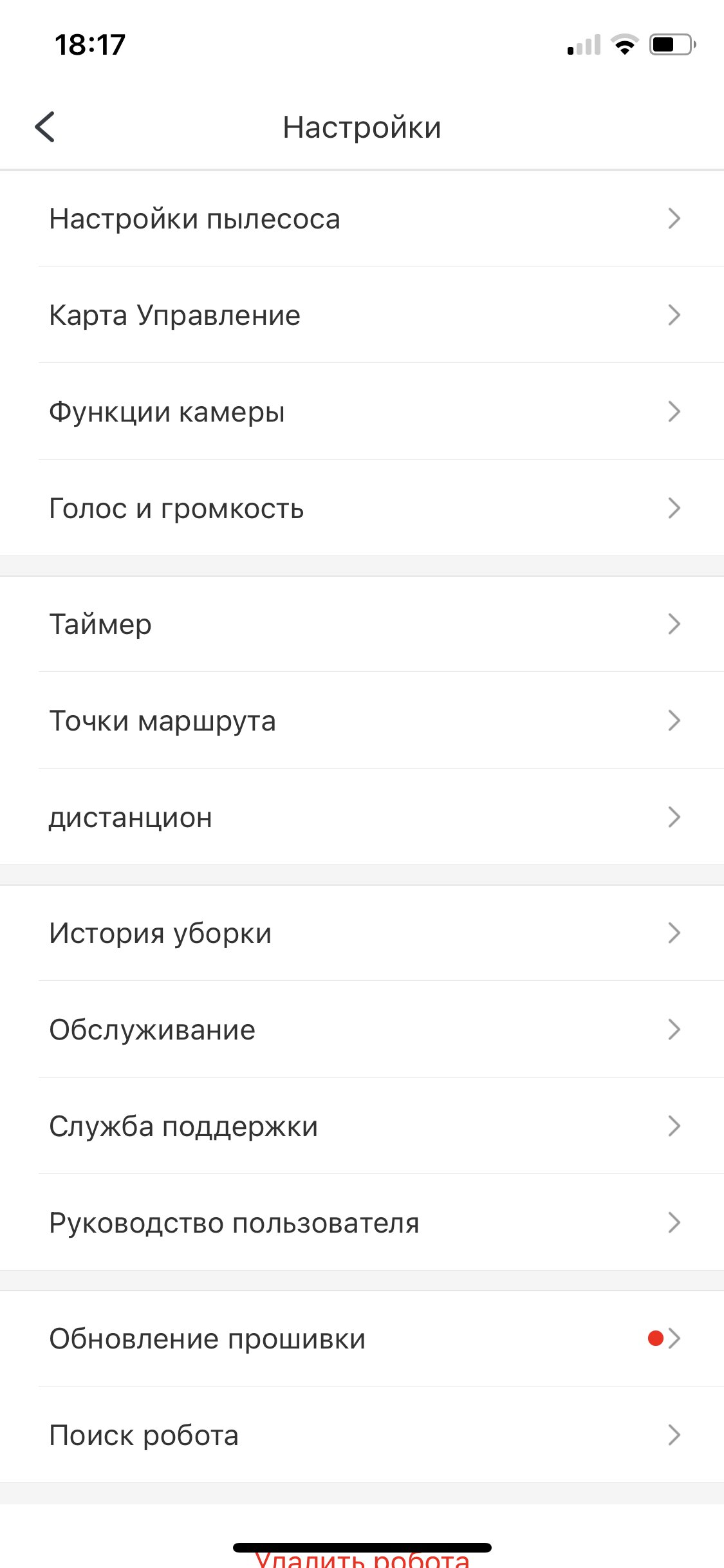The width and height of the screenshot is (724, 1568).
Task: Open Карта Управление
Action: (362, 315)
